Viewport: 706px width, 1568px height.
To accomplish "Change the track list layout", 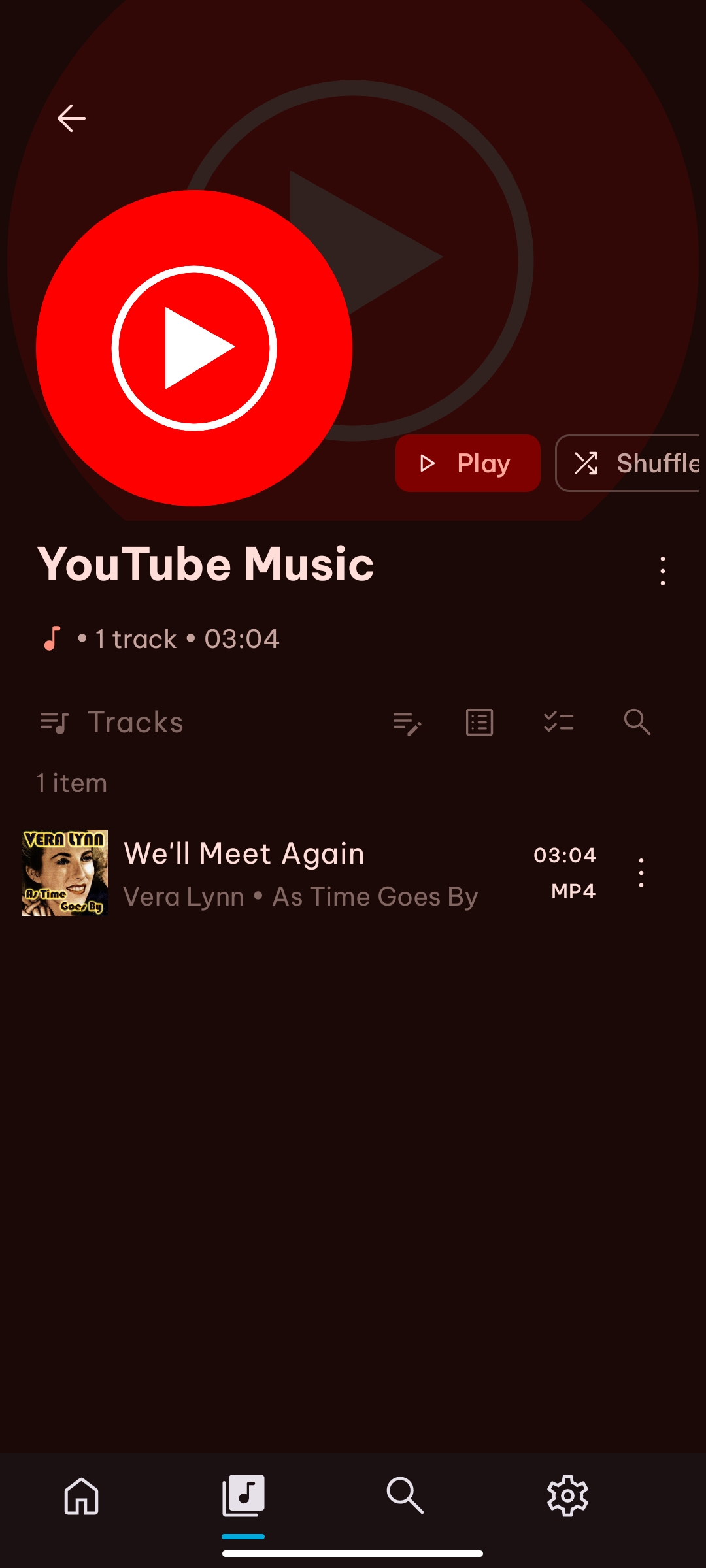I will [x=479, y=723].
